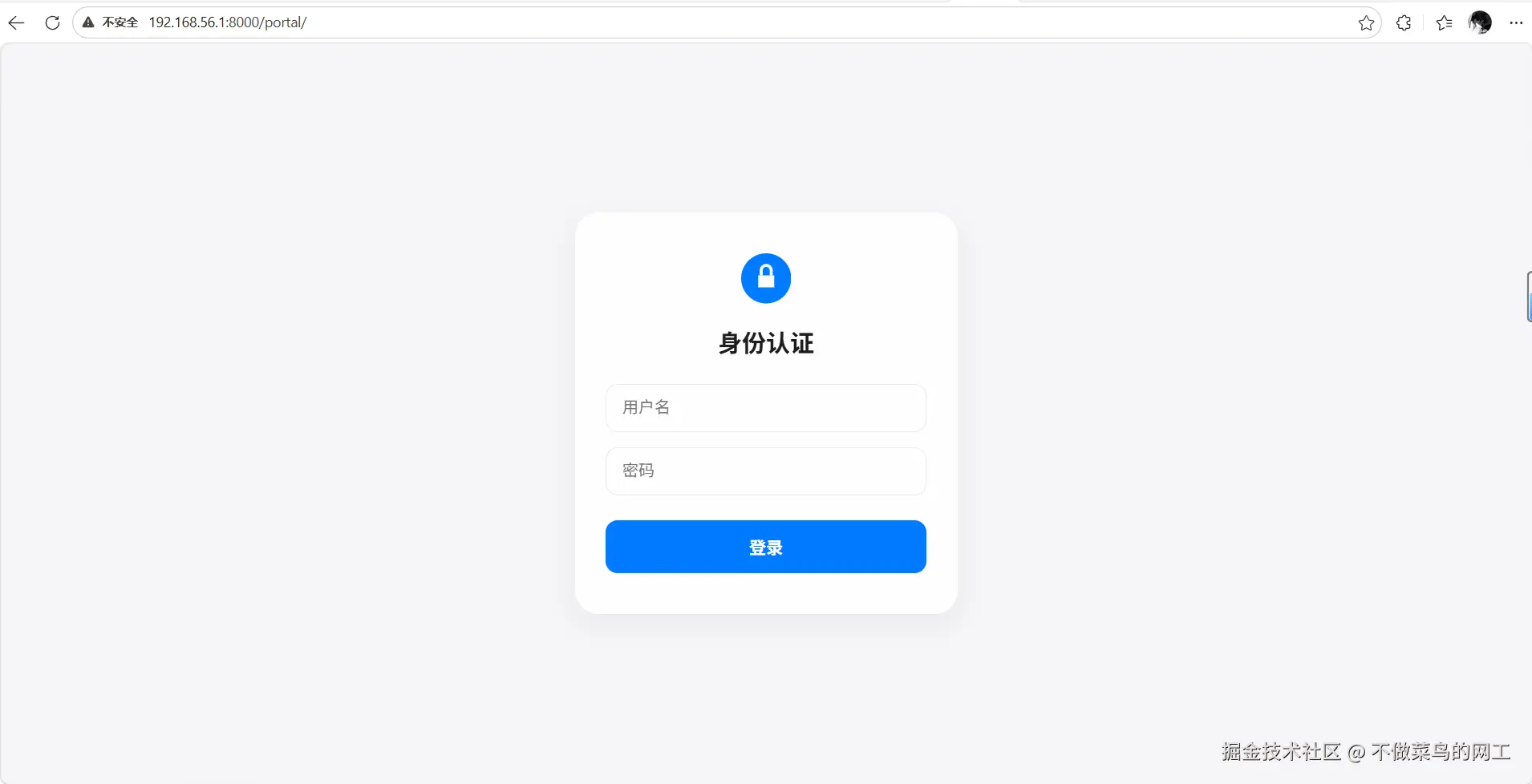Tap the blue 登录 login button
Screen dimensions: 1532x784
pos(765,547)
